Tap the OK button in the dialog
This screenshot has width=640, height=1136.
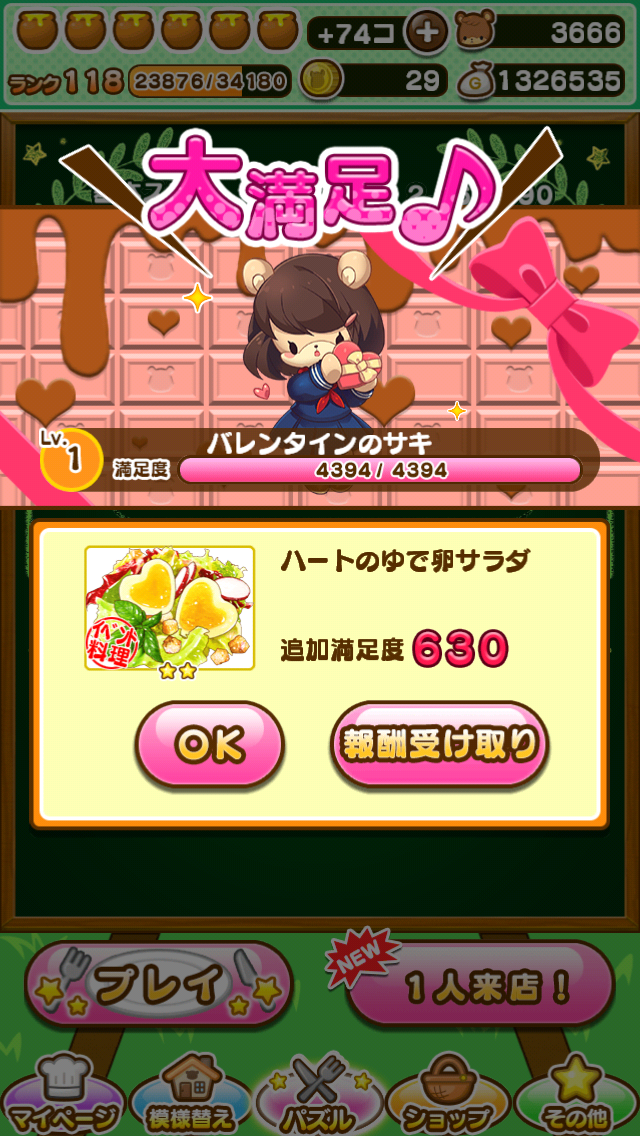(210, 745)
